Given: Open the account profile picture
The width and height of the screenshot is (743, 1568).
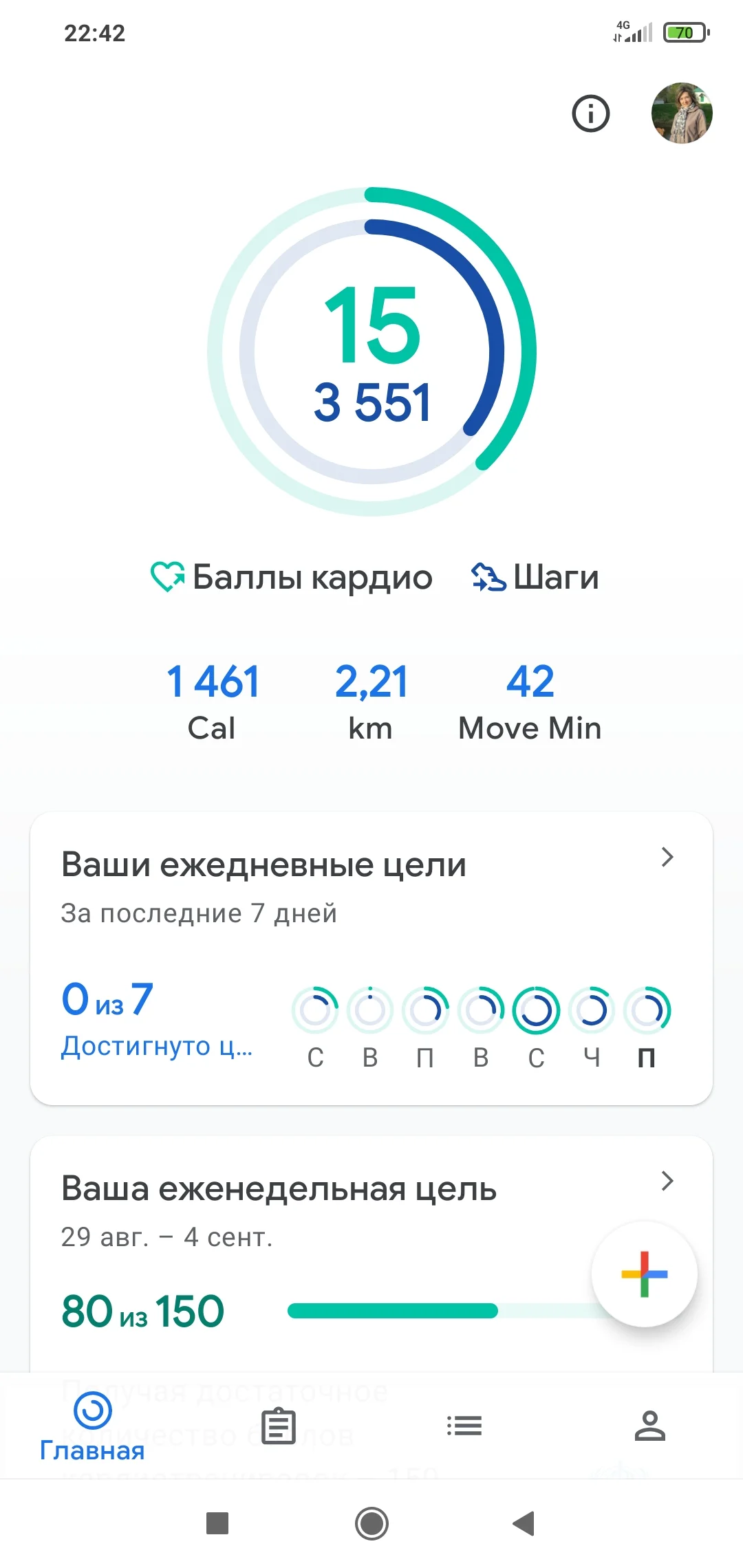Looking at the screenshot, I should 681,113.
